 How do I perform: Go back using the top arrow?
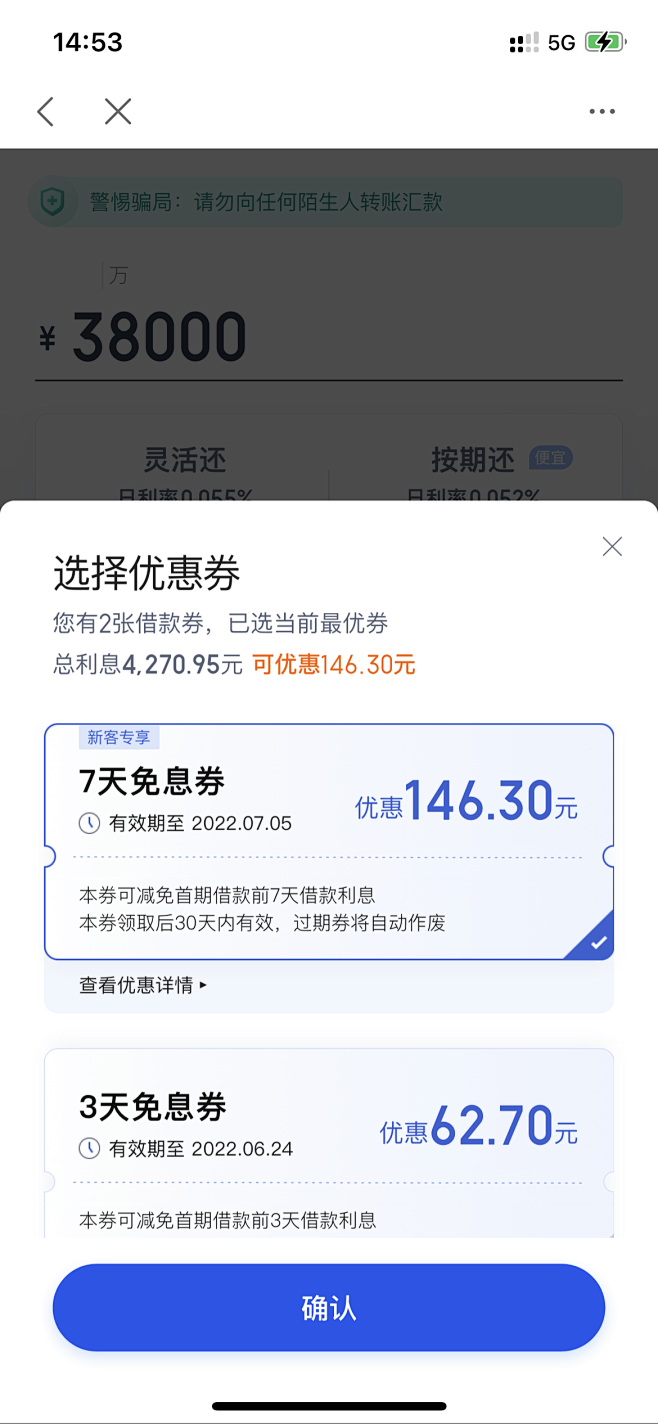coord(45,111)
